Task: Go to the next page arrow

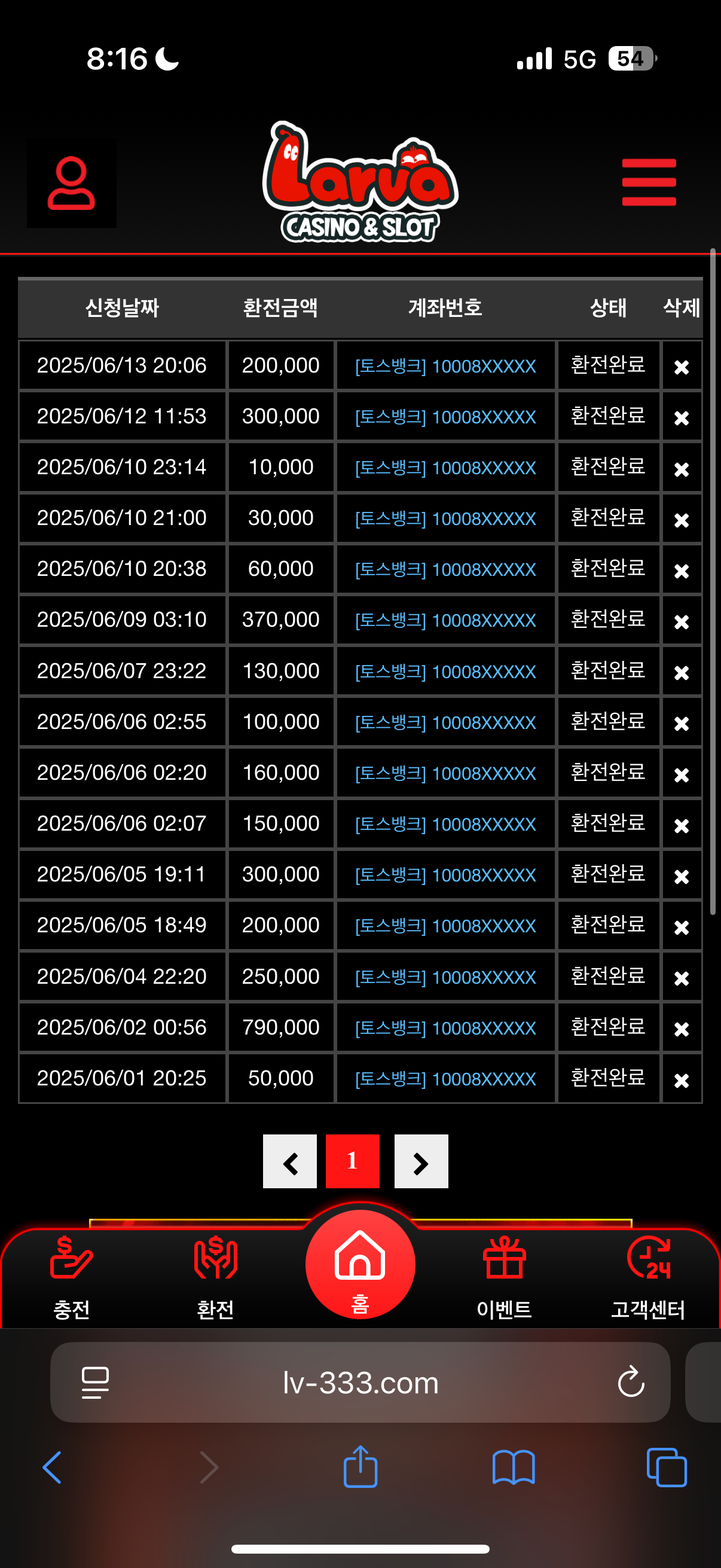Action: pos(421,1161)
